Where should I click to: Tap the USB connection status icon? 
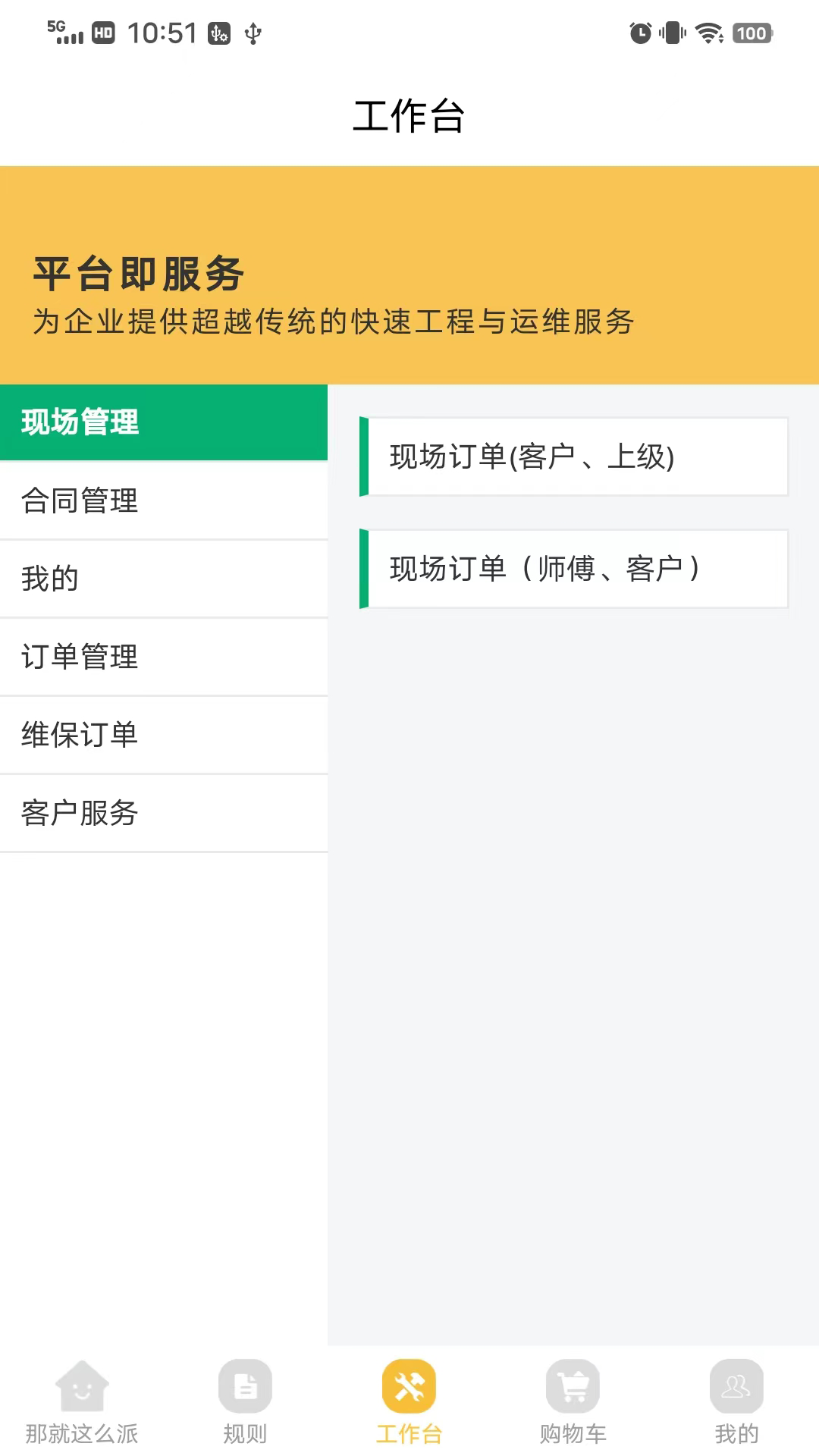coord(251,33)
